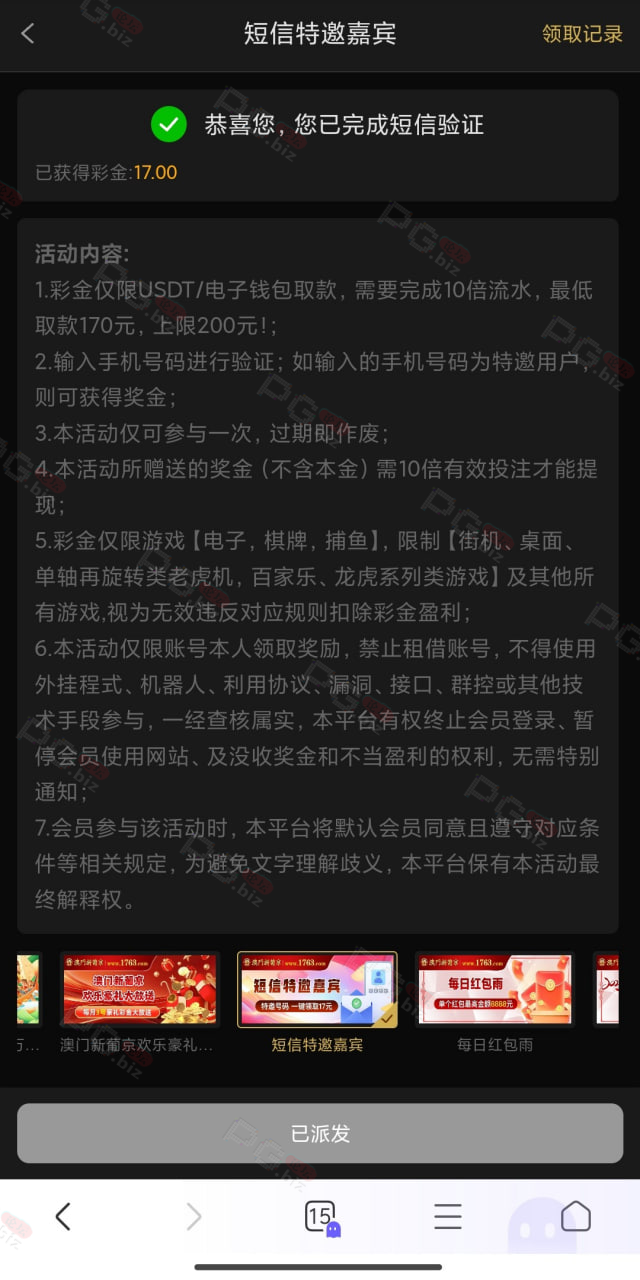Go back using the top-left arrow

(x=27, y=33)
